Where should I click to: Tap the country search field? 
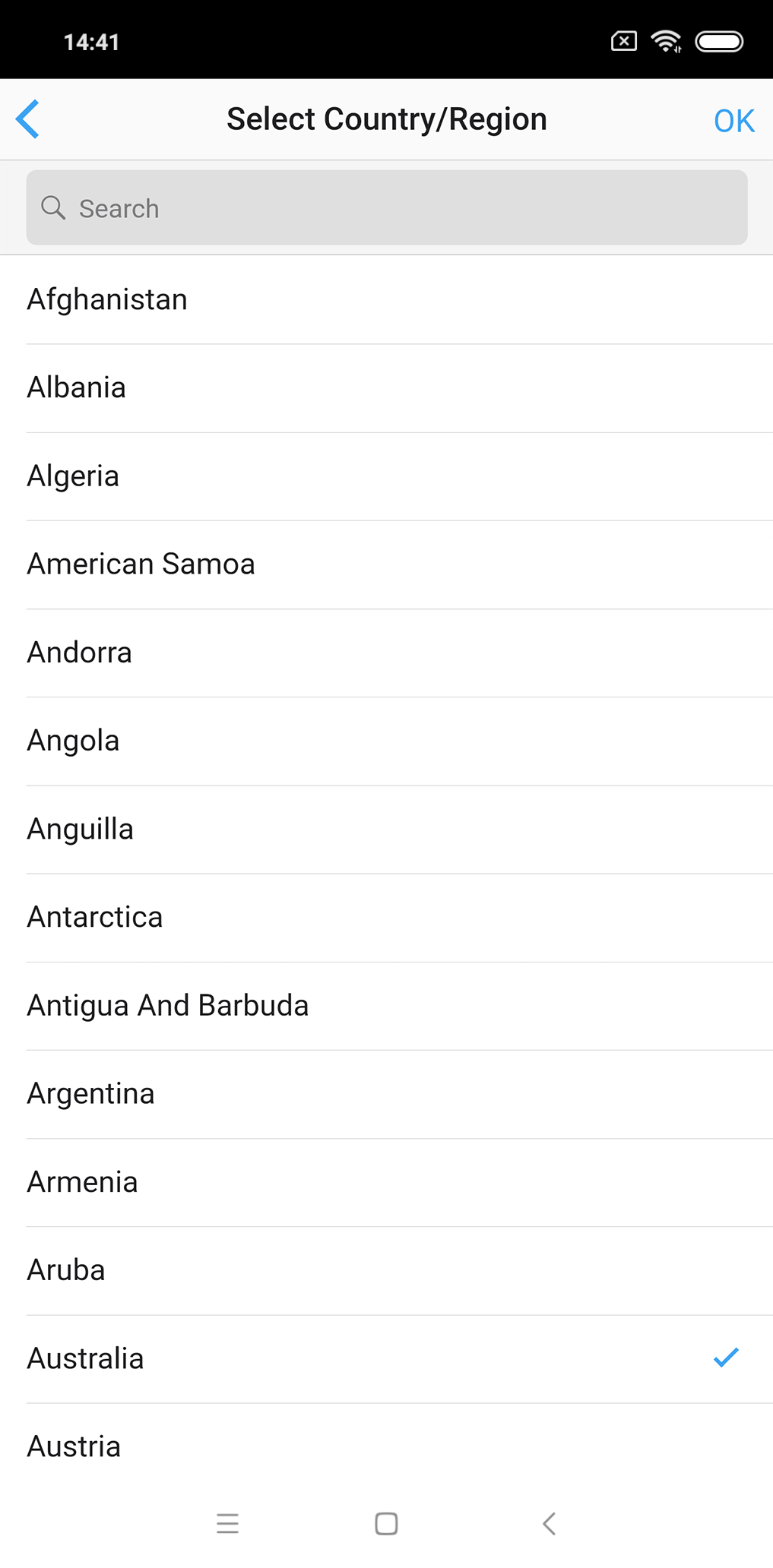[x=386, y=208]
